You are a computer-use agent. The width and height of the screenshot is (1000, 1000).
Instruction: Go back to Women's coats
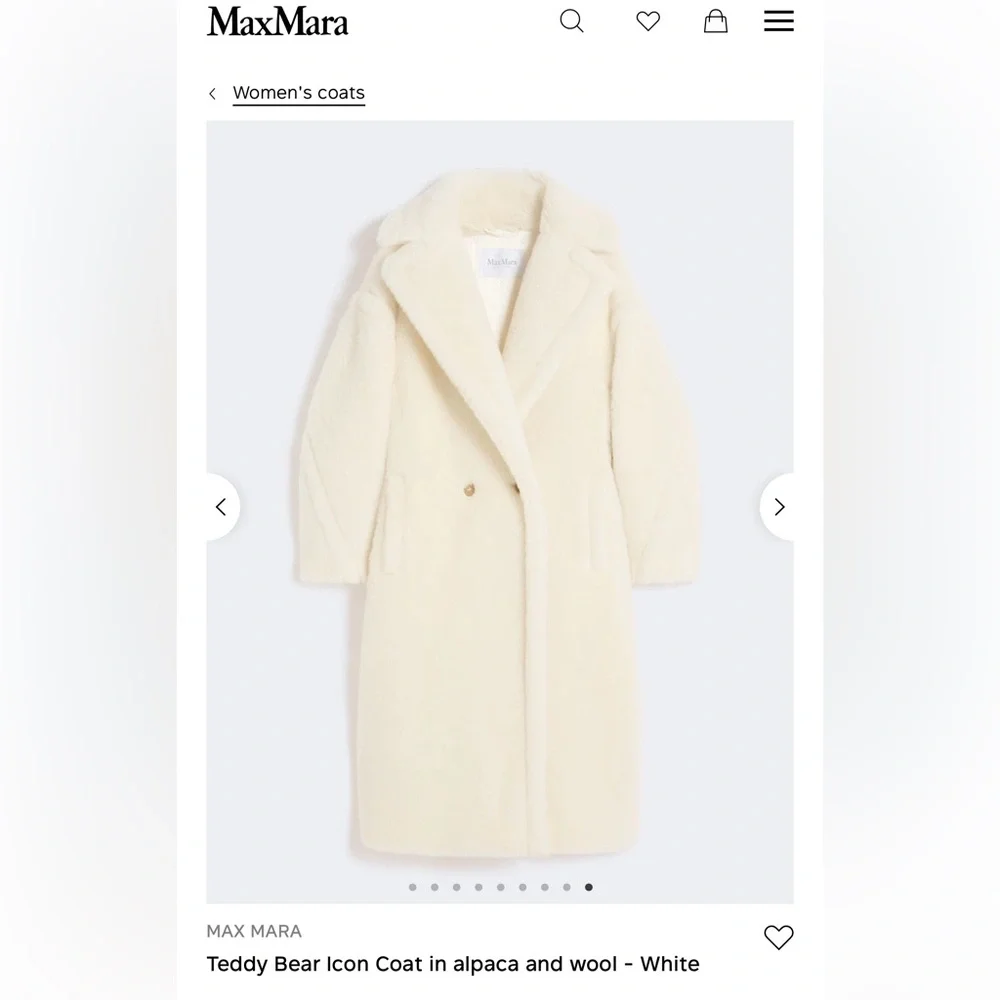click(298, 93)
